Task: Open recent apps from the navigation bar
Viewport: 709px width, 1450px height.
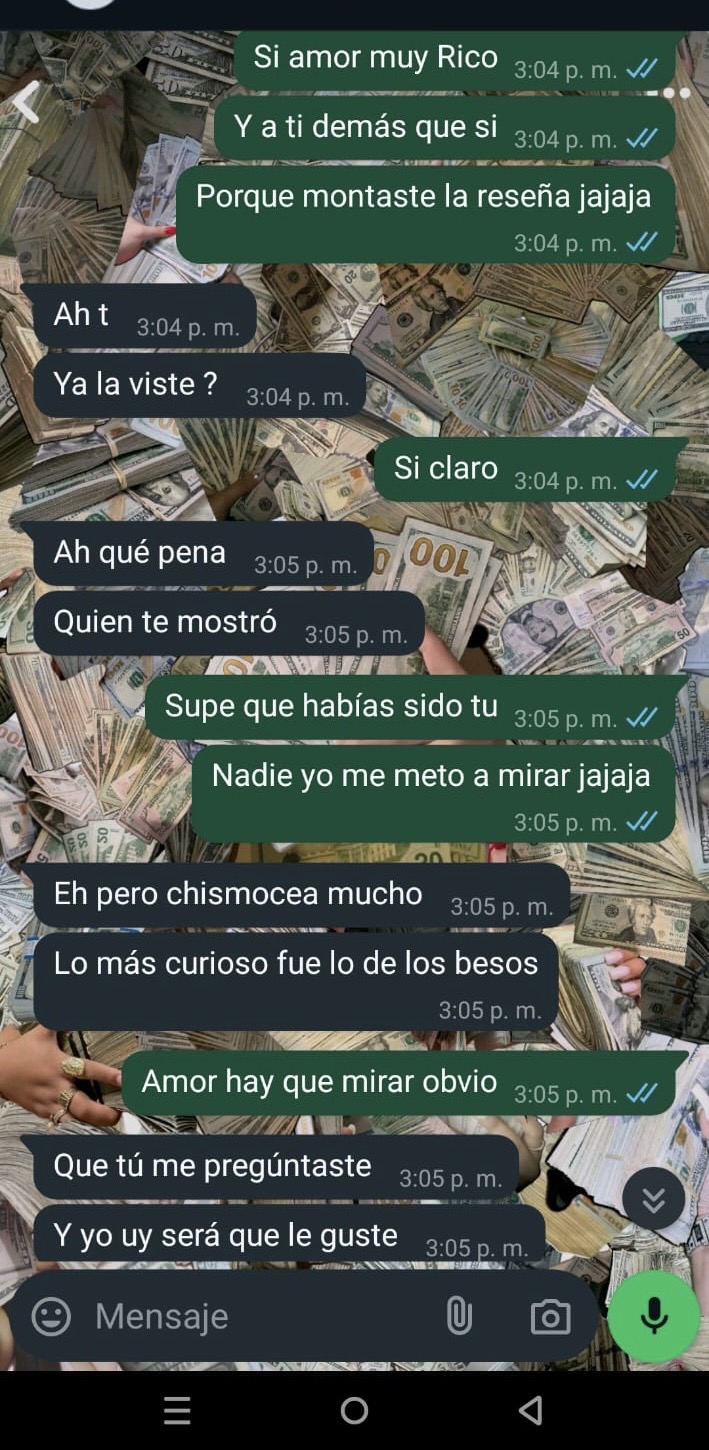Action: (177, 1410)
